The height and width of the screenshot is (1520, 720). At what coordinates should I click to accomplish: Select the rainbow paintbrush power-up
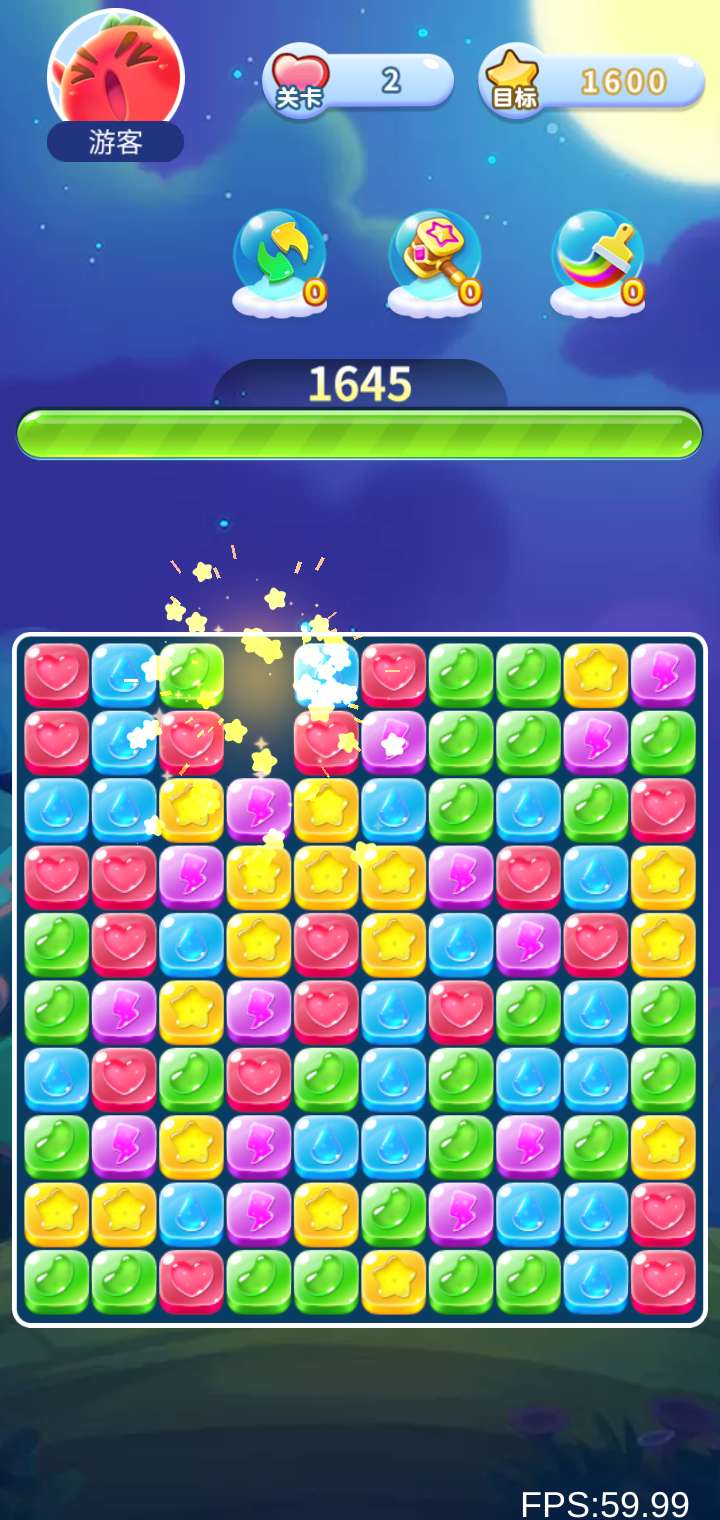click(598, 258)
